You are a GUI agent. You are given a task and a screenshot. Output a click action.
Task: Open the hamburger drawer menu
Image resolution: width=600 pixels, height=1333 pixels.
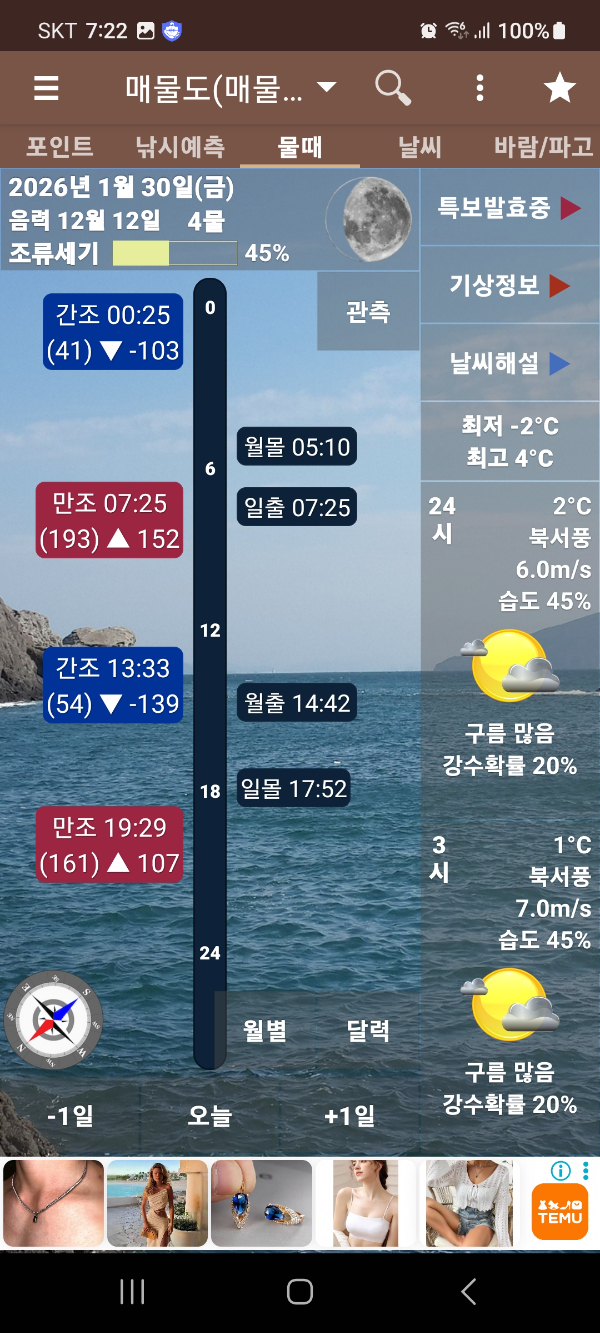[x=46, y=89]
